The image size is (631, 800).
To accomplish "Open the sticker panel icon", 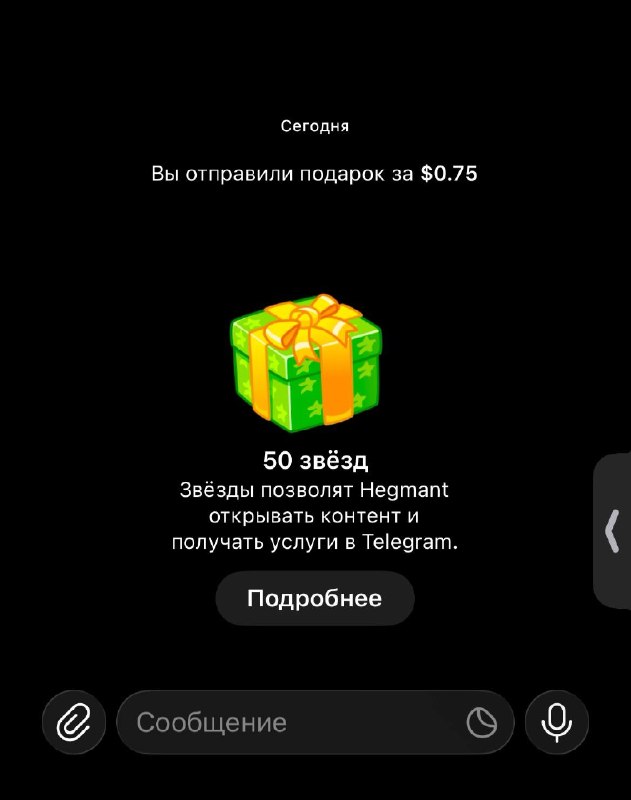I will 482,722.
